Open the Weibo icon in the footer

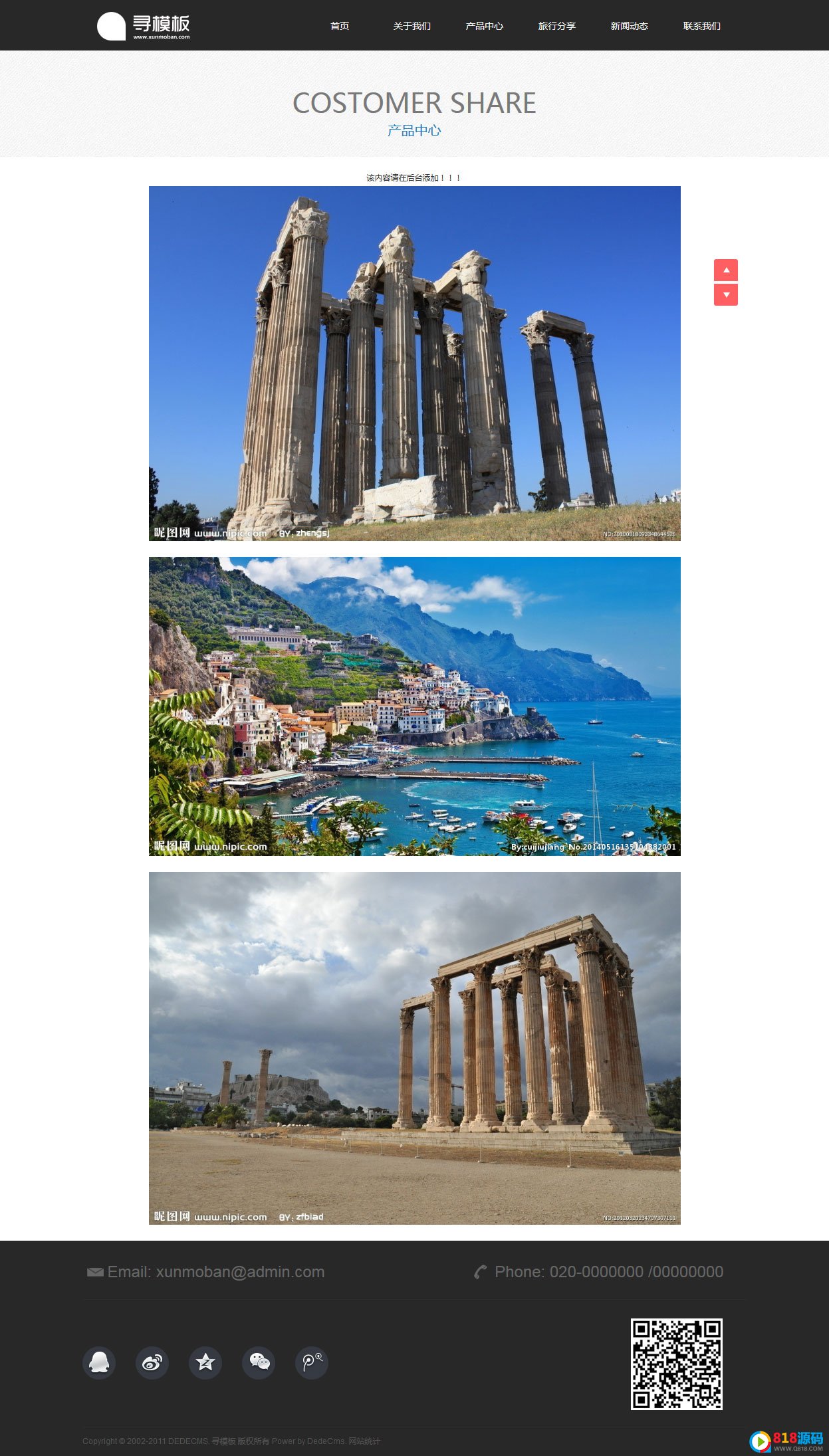[x=152, y=1362]
